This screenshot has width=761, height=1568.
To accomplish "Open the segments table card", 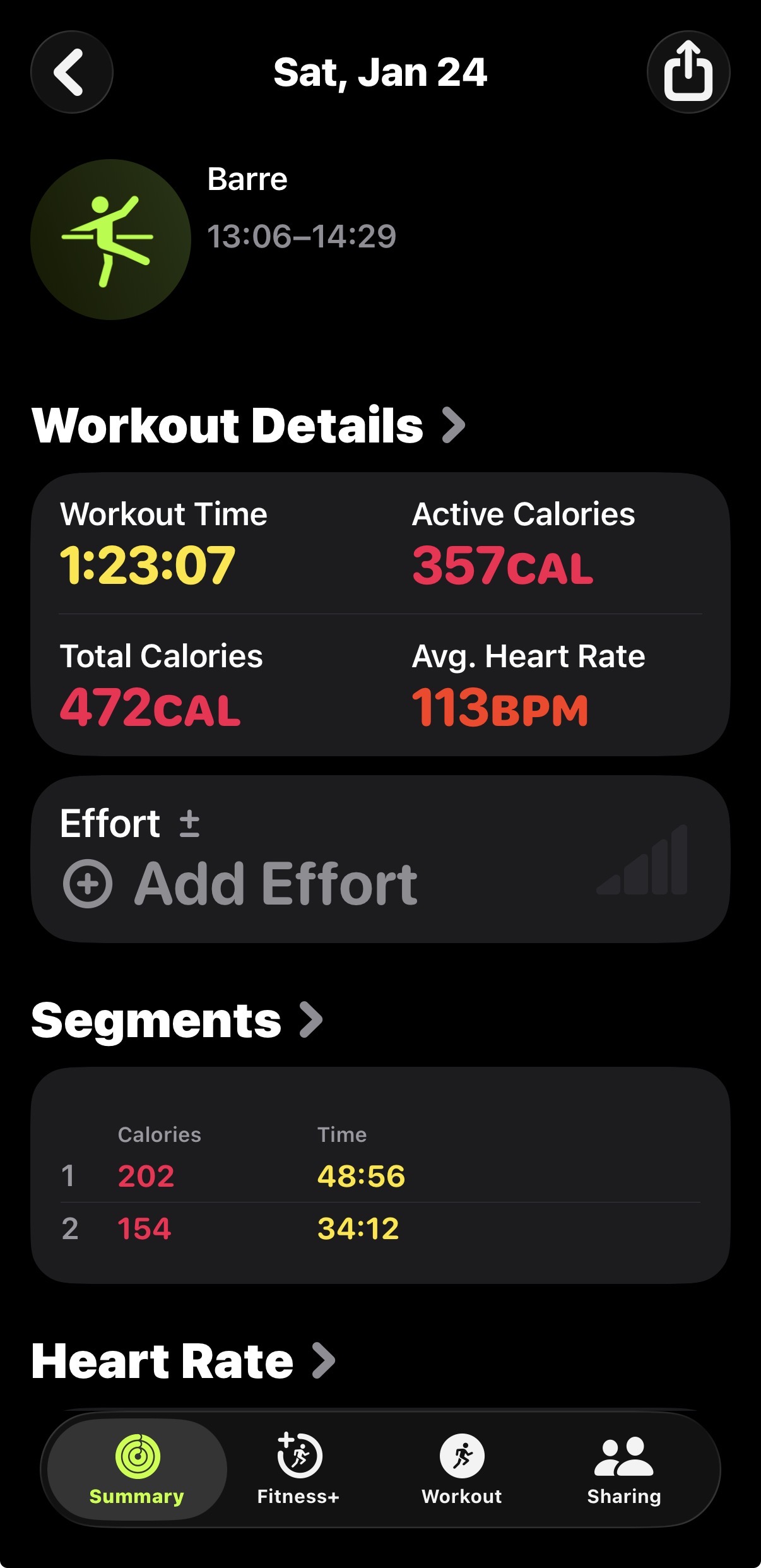I will (x=380, y=1175).
